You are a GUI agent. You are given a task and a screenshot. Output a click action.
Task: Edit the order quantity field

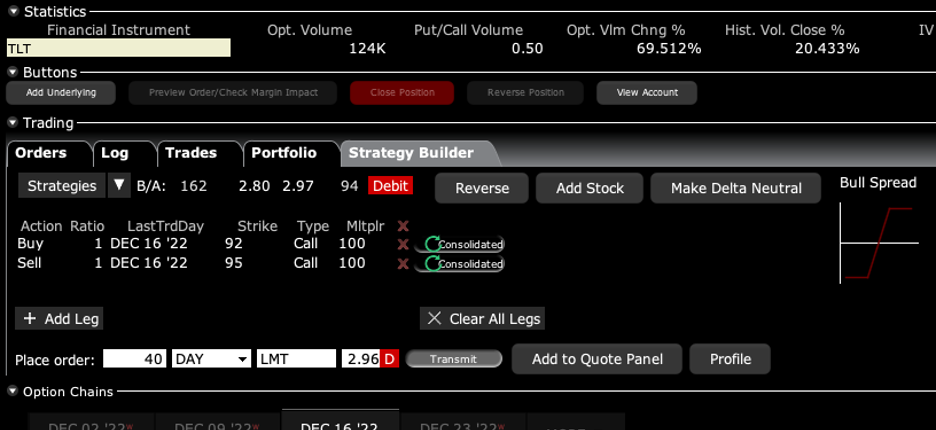pos(135,359)
